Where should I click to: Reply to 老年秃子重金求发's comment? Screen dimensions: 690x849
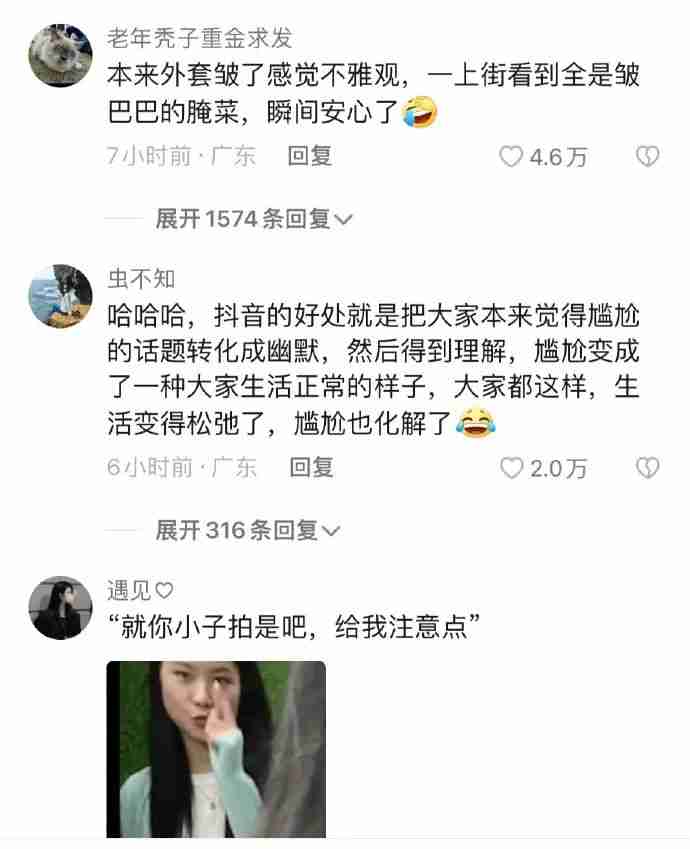tap(310, 156)
